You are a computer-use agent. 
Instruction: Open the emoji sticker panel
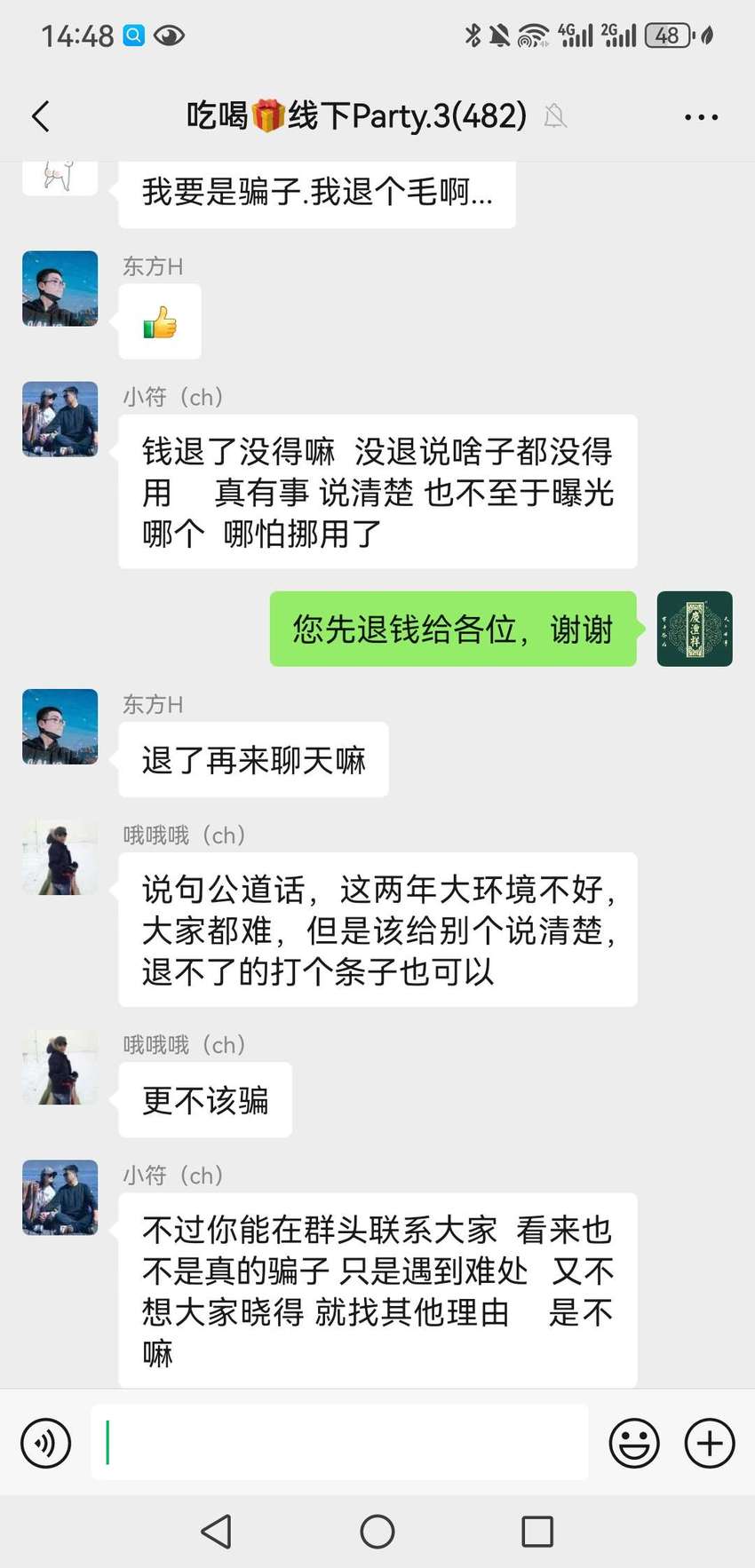(634, 1443)
